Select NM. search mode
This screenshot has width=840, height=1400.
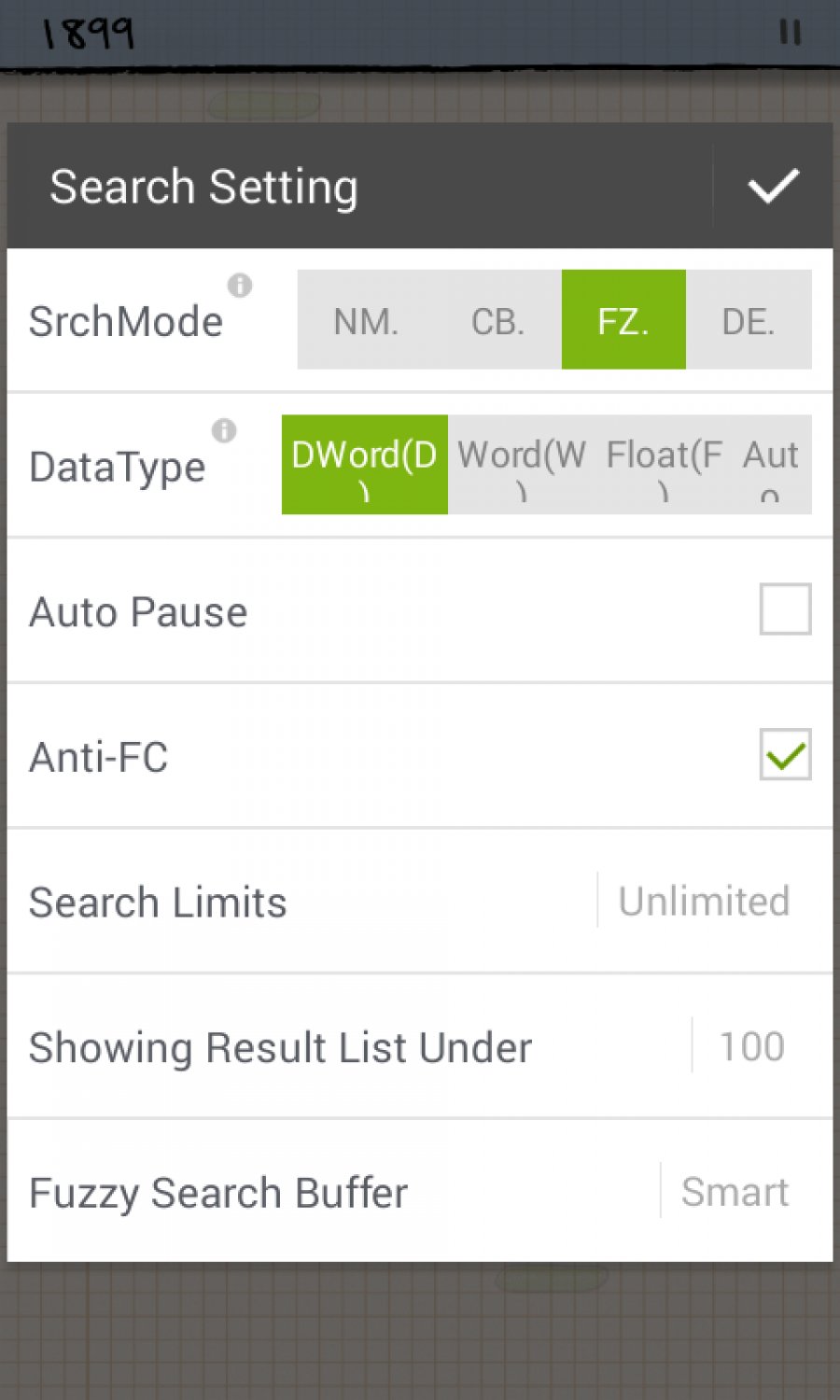pyautogui.click(x=366, y=321)
